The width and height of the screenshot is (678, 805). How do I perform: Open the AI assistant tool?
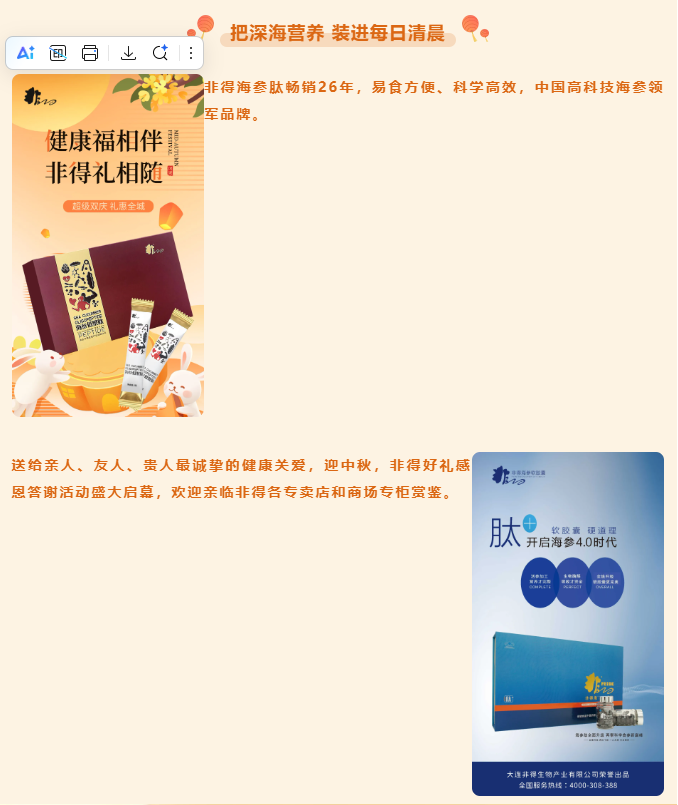pyautogui.click(x=26, y=53)
